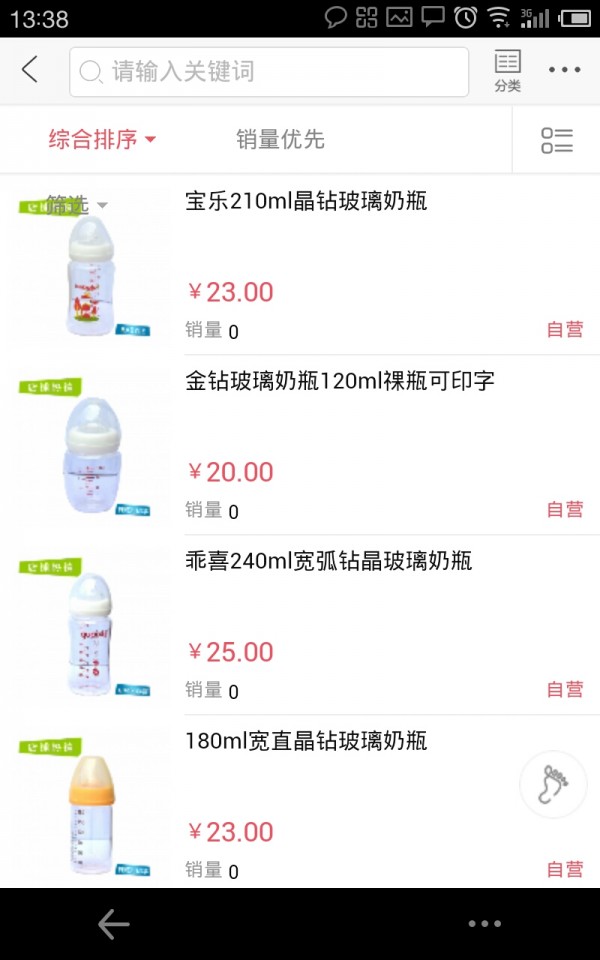600x960 pixels.
Task: Switch to 销量优先 sorting
Action: point(280,140)
